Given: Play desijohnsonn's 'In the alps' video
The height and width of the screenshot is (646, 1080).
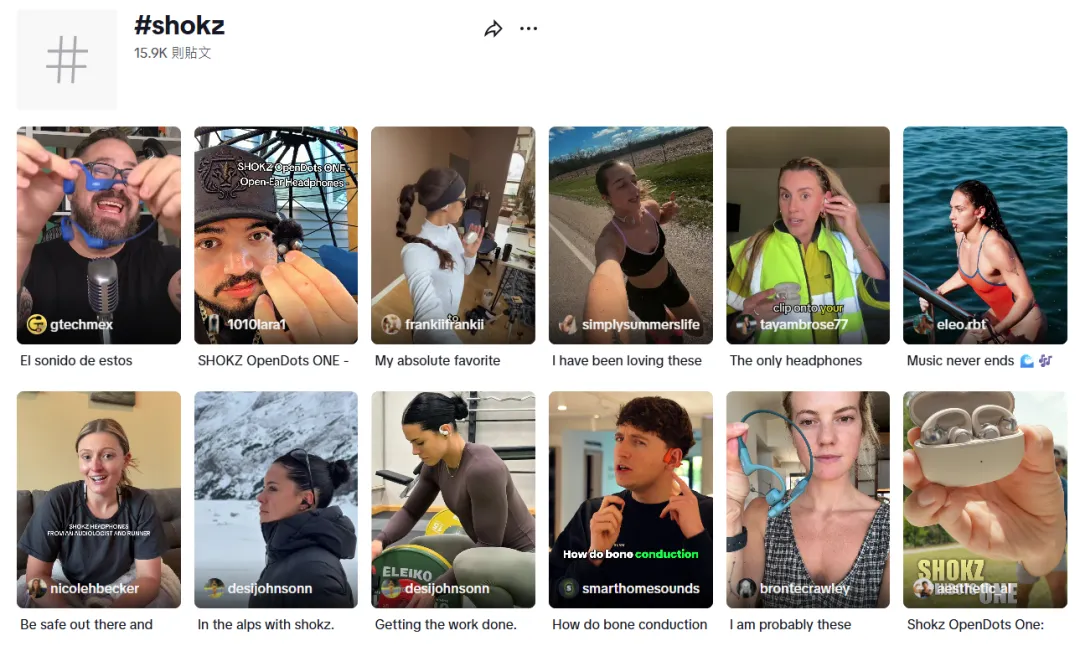Looking at the screenshot, I should click(x=276, y=499).
